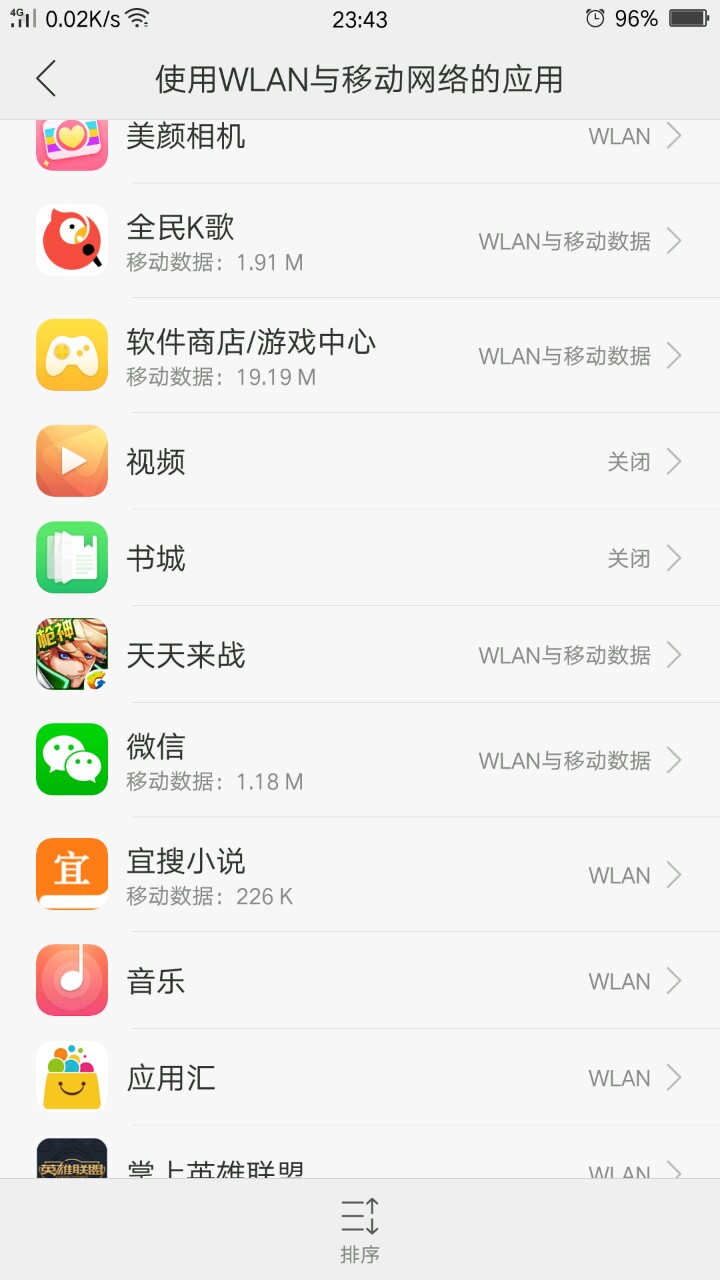
Task: Select 软件商店/游戏中心 row
Action: (360, 355)
